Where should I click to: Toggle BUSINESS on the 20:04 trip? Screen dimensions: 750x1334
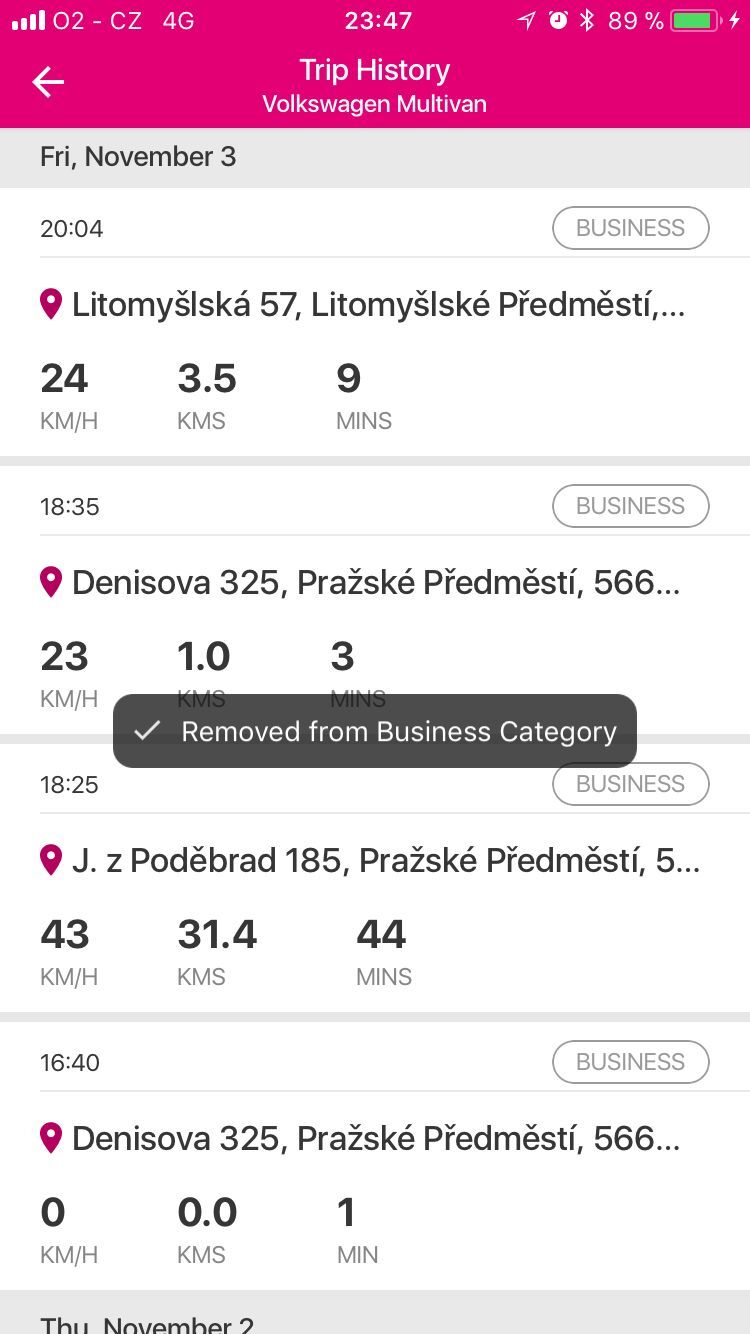pos(630,228)
